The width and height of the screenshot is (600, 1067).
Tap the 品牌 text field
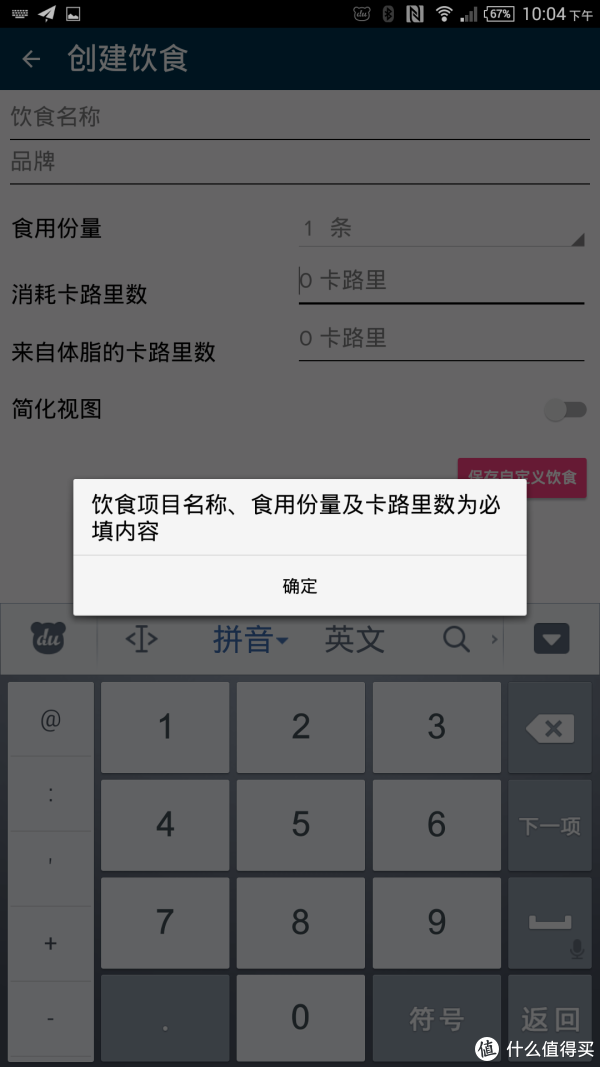(299, 162)
